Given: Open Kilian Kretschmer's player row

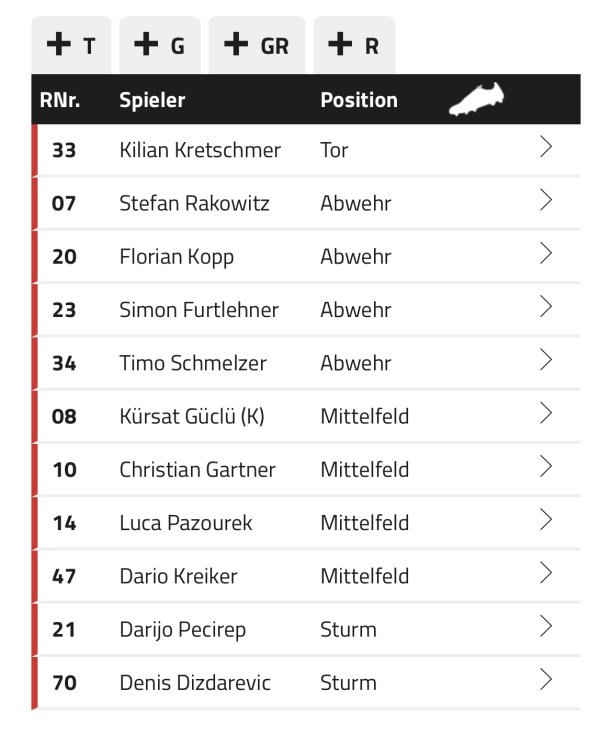Looking at the screenshot, I should (306, 150).
